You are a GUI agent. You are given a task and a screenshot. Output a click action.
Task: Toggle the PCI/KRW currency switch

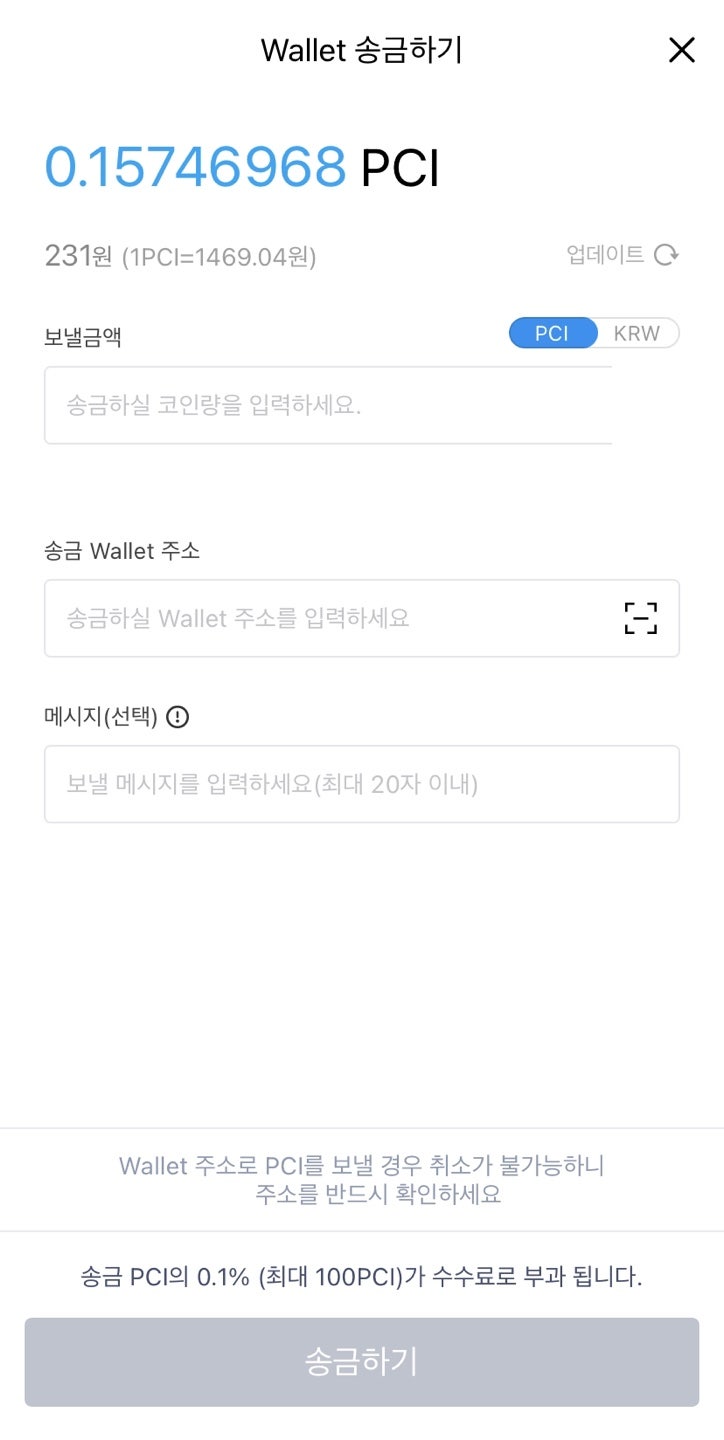(x=594, y=333)
